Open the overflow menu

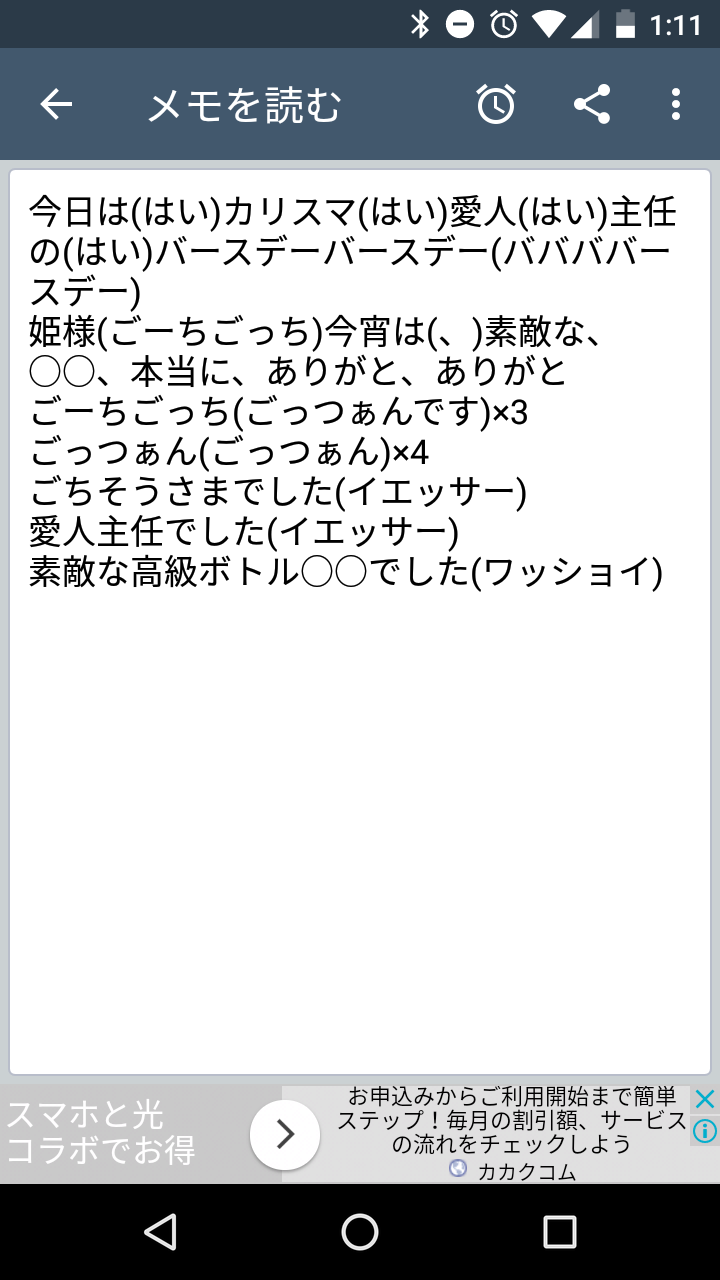[676, 104]
